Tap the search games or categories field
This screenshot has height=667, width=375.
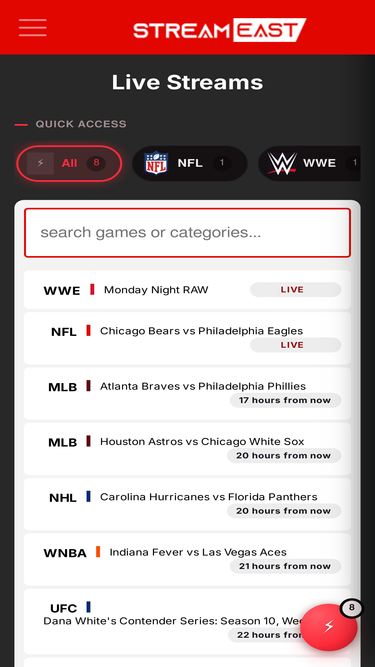pyautogui.click(x=187, y=233)
